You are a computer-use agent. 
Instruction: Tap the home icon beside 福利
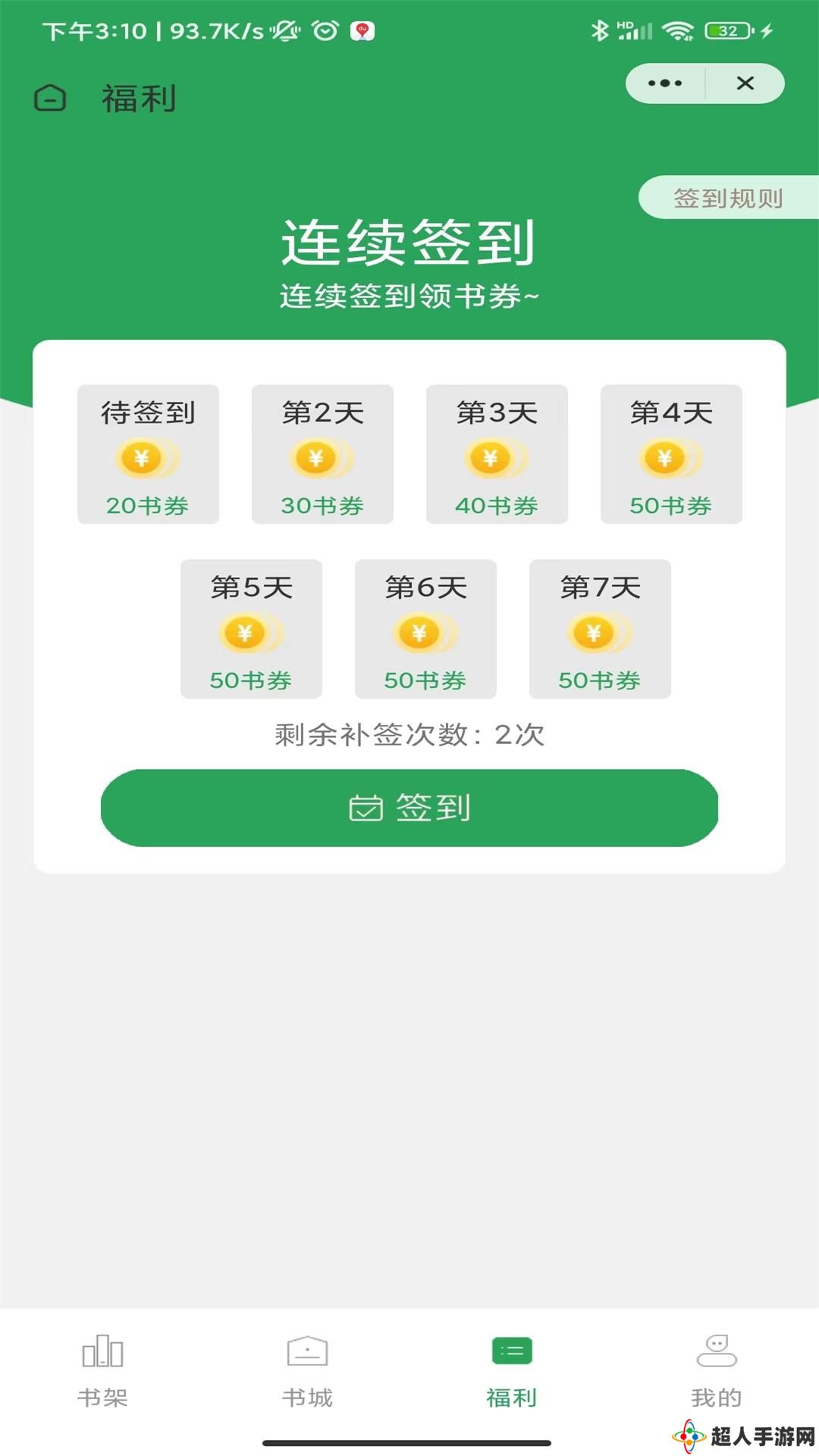coord(50,99)
